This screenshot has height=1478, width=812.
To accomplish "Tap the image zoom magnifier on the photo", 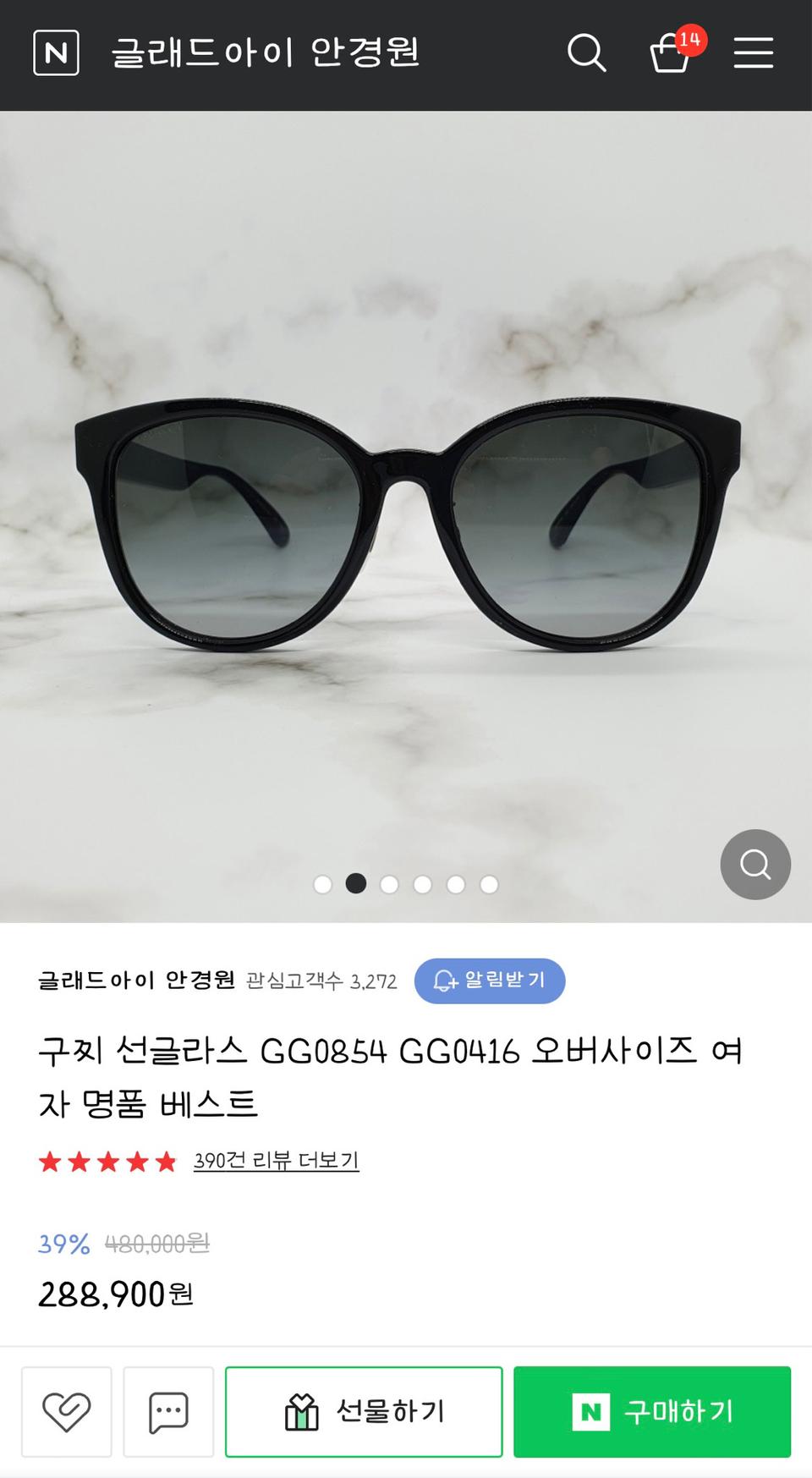I will (x=754, y=864).
